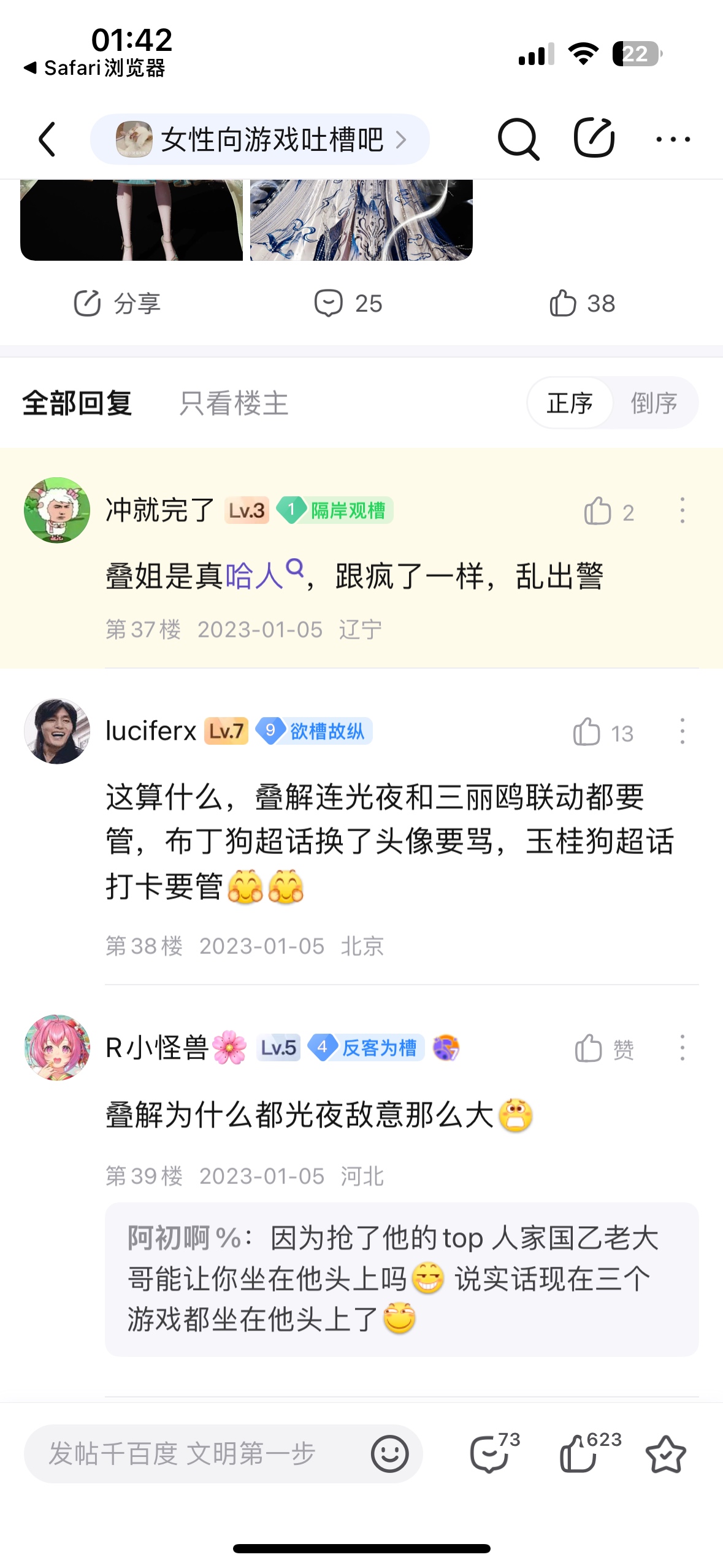Like the post with 38 likes
This screenshot has width=723, height=1568.
[582, 304]
